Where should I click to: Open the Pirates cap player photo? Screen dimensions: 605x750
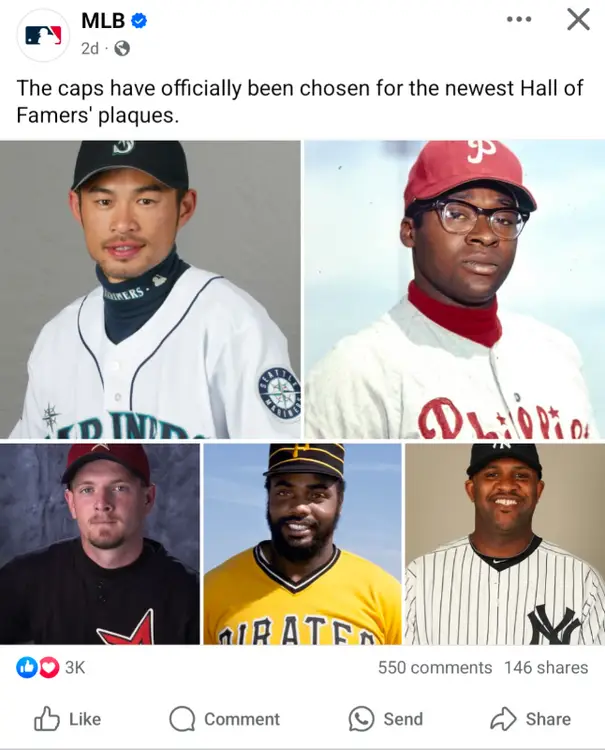click(x=302, y=543)
